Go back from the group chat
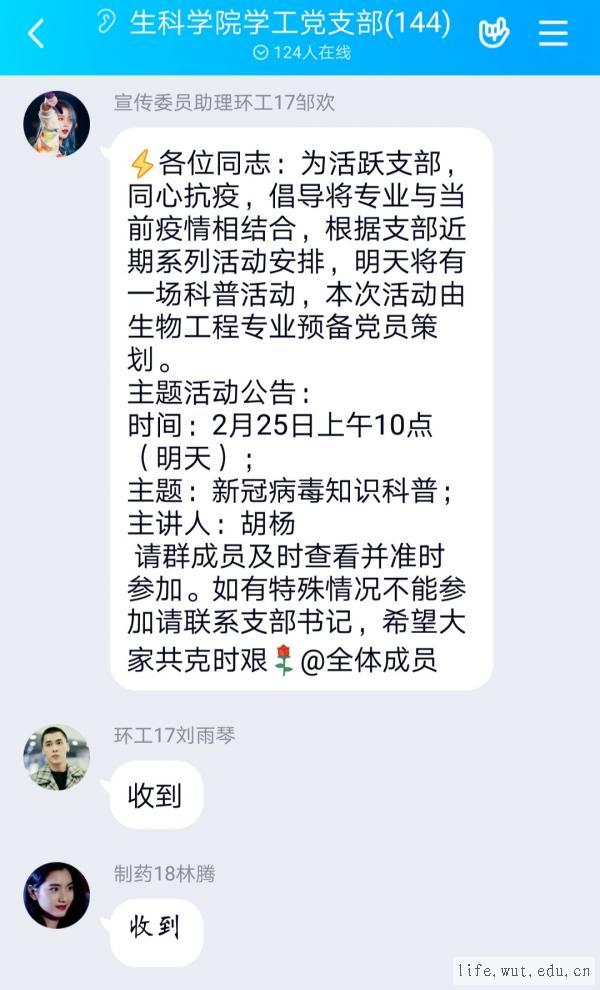Viewport: 600px width, 990px height. 36,34
